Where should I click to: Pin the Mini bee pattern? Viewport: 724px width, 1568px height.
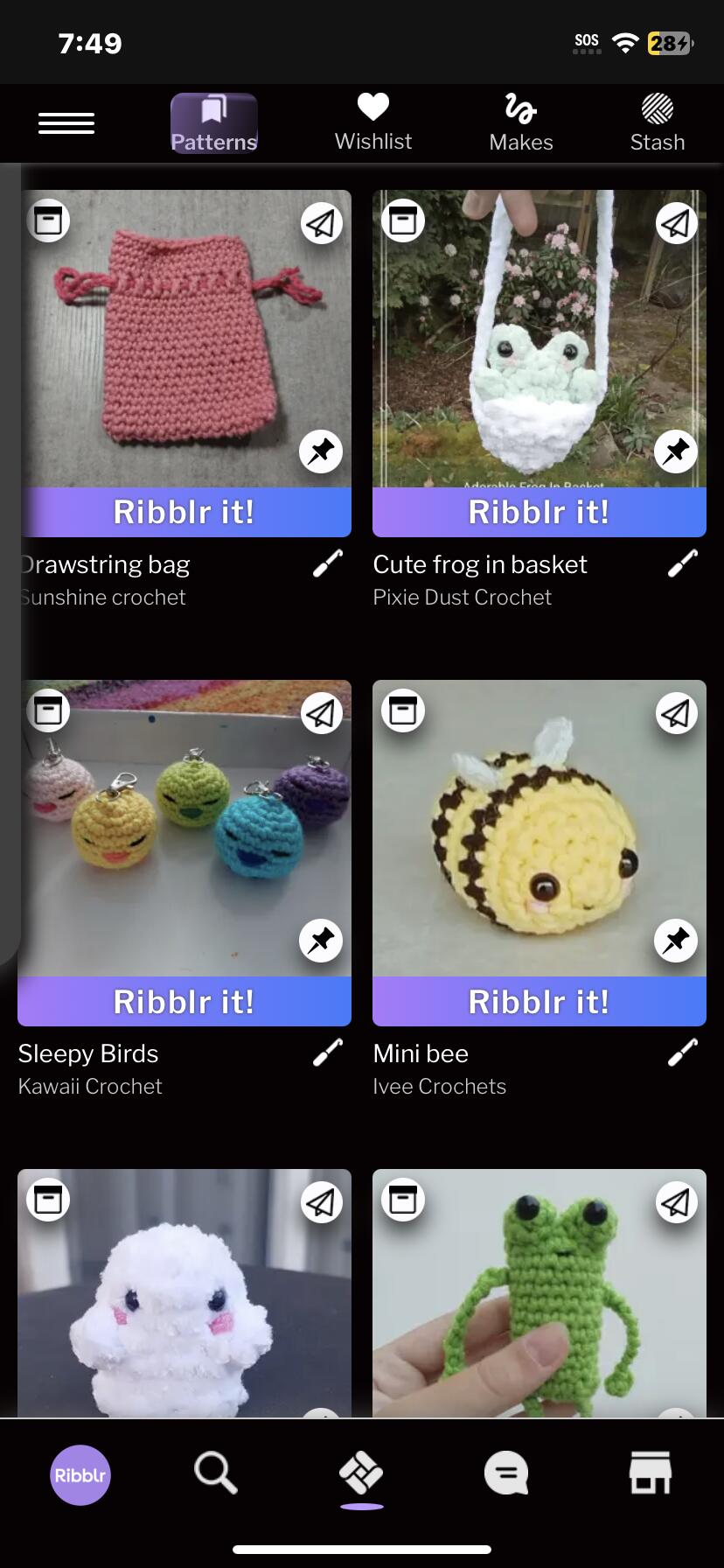[676, 941]
